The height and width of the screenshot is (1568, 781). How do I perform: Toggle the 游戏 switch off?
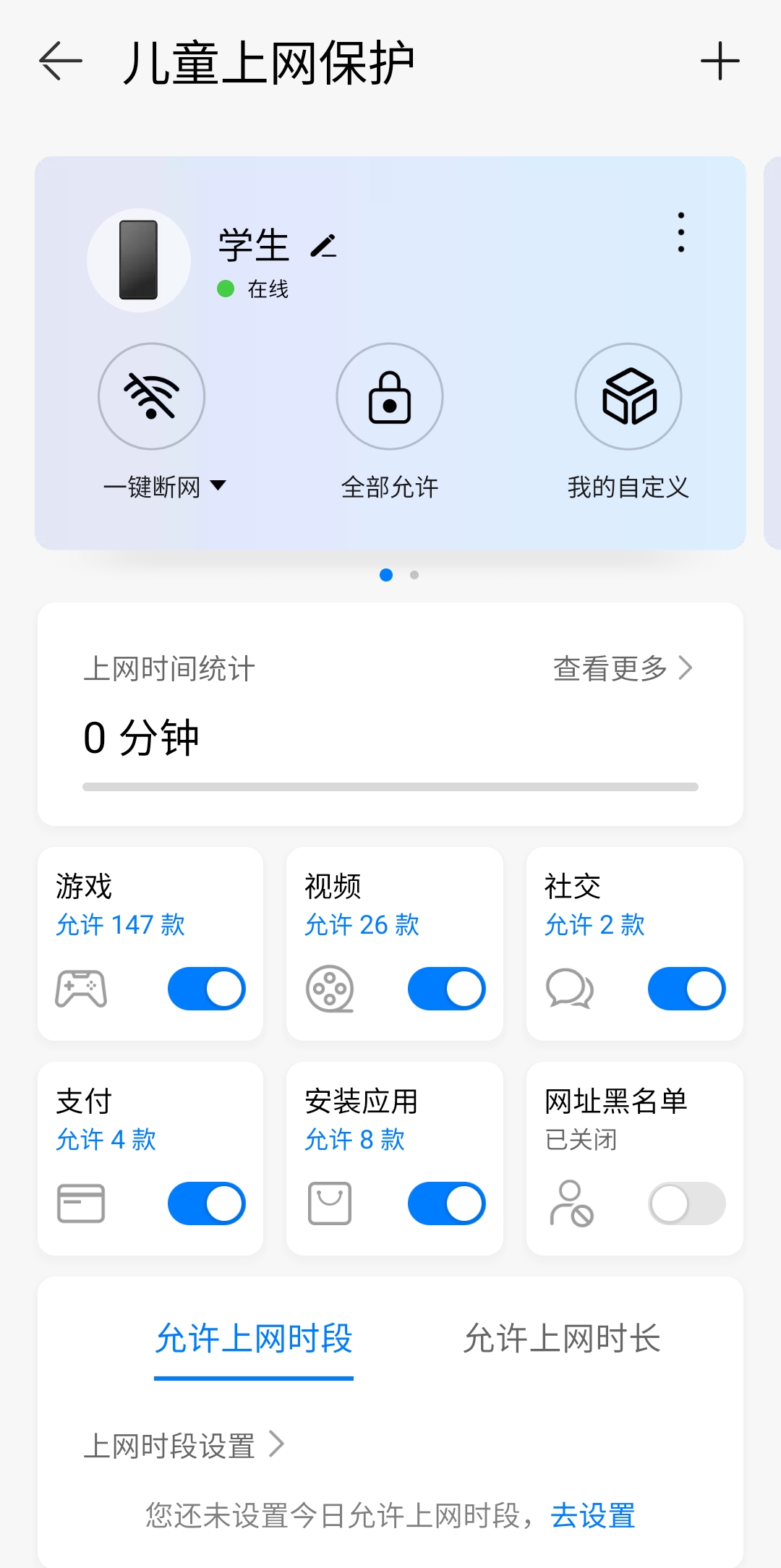206,989
